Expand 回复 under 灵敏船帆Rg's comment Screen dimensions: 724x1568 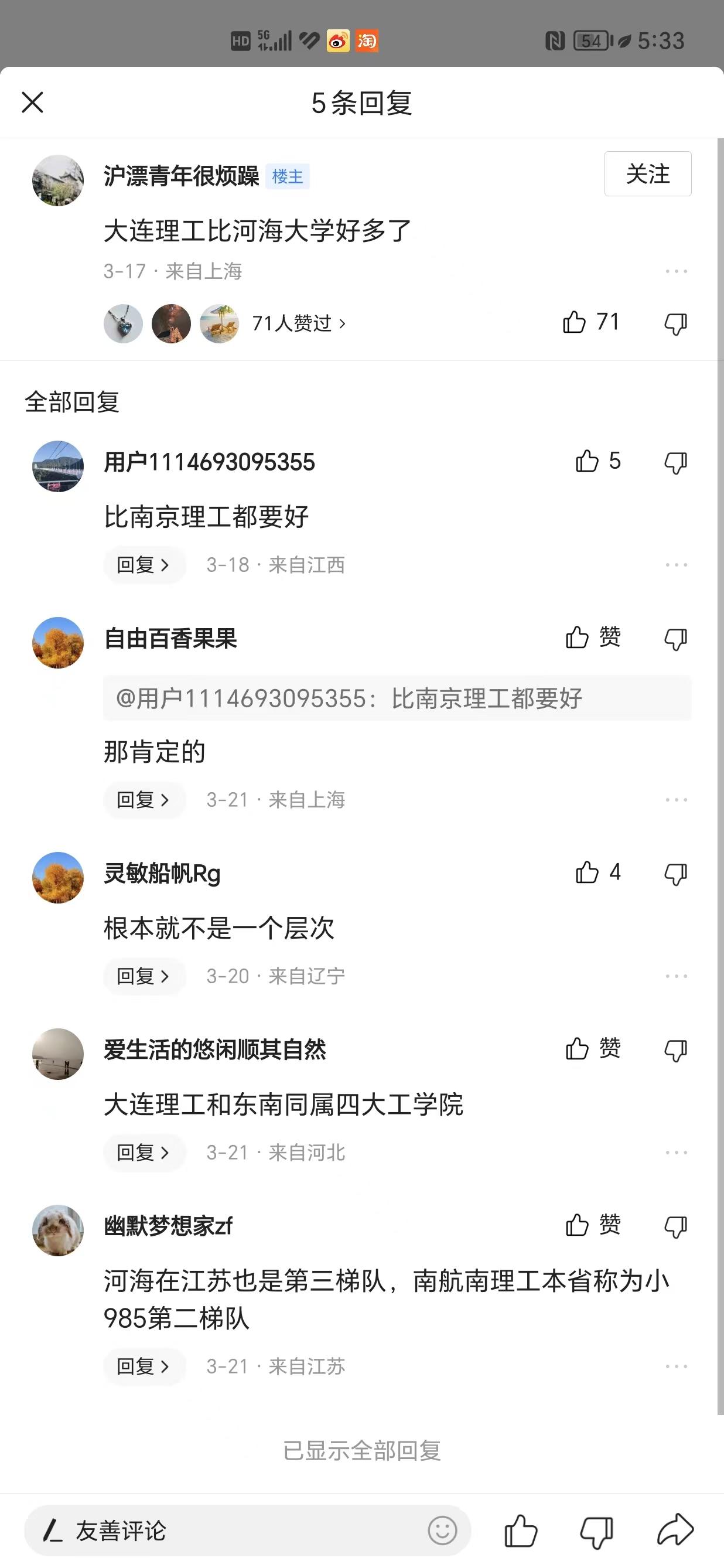click(x=144, y=976)
